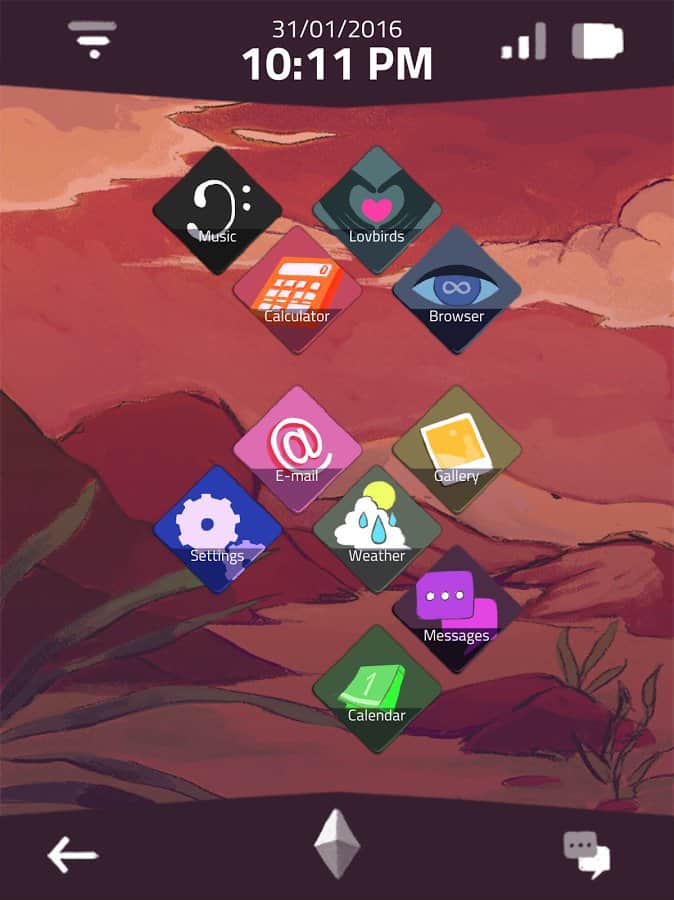Open the Calculator app

click(297, 289)
